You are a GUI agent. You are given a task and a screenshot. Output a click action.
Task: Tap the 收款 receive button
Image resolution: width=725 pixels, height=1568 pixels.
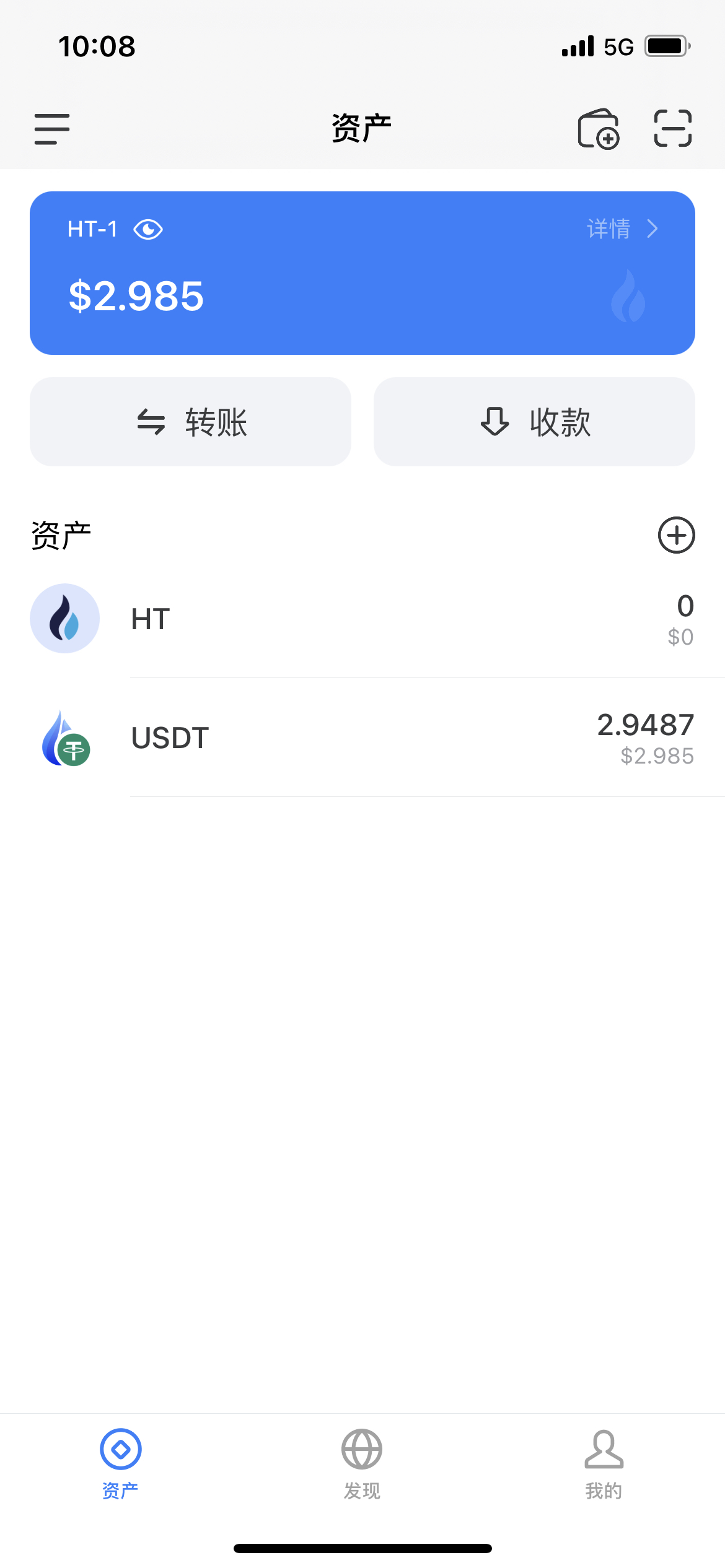pyautogui.click(x=534, y=422)
